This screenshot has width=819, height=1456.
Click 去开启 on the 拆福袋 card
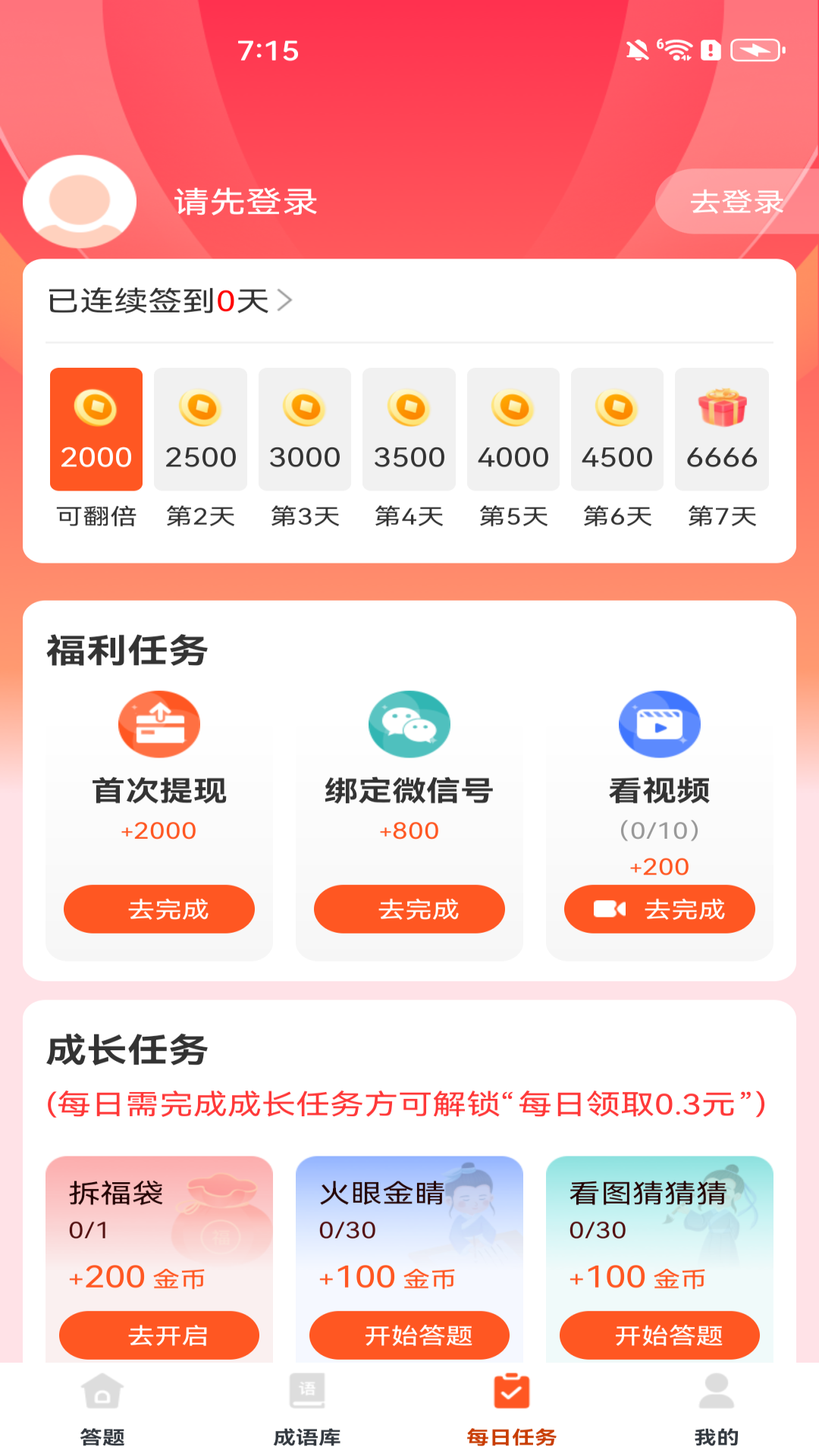pyautogui.click(x=158, y=1335)
